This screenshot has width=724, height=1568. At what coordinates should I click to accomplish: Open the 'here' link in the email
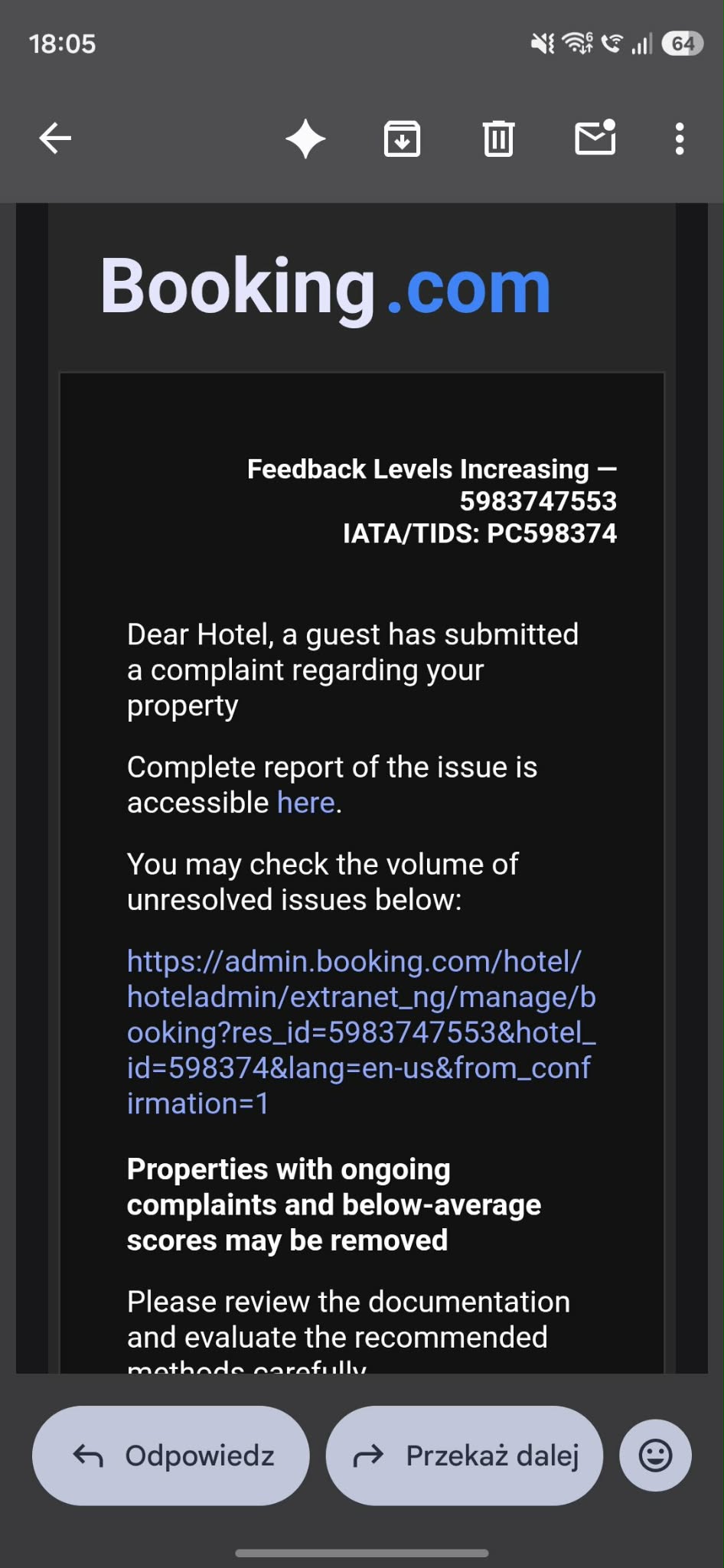tap(305, 803)
